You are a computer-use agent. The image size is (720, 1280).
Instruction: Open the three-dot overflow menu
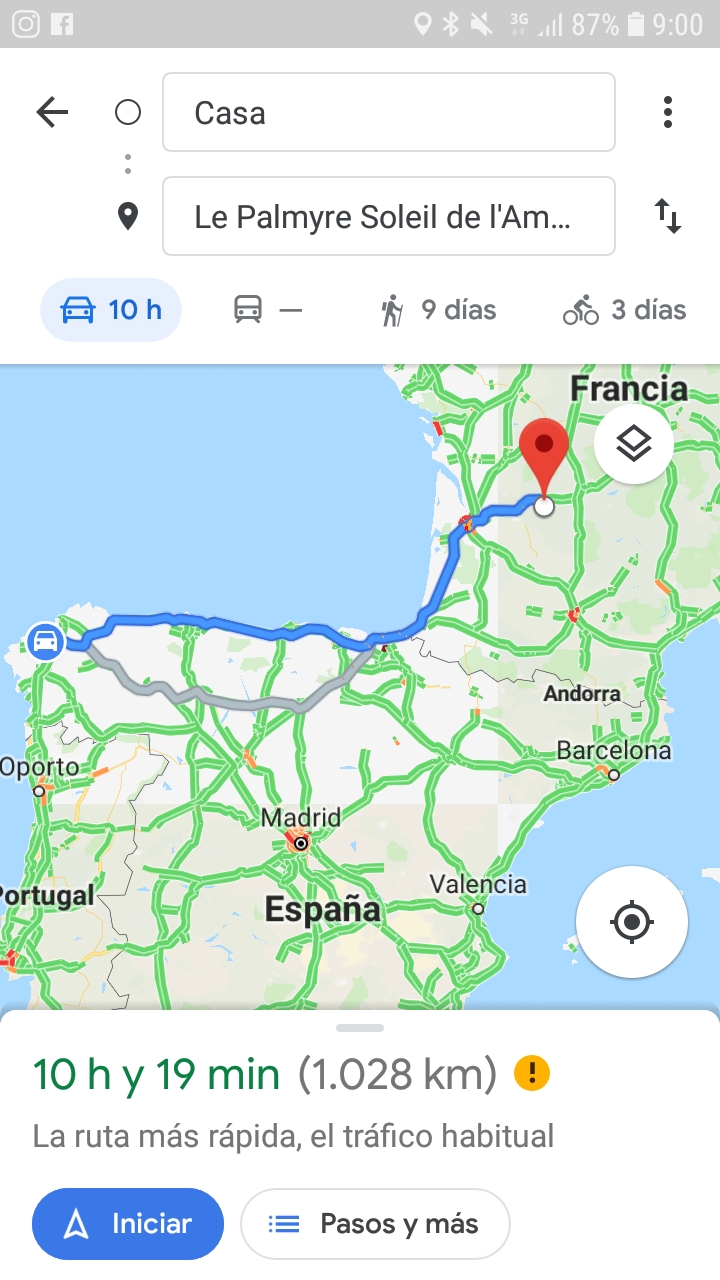point(668,112)
